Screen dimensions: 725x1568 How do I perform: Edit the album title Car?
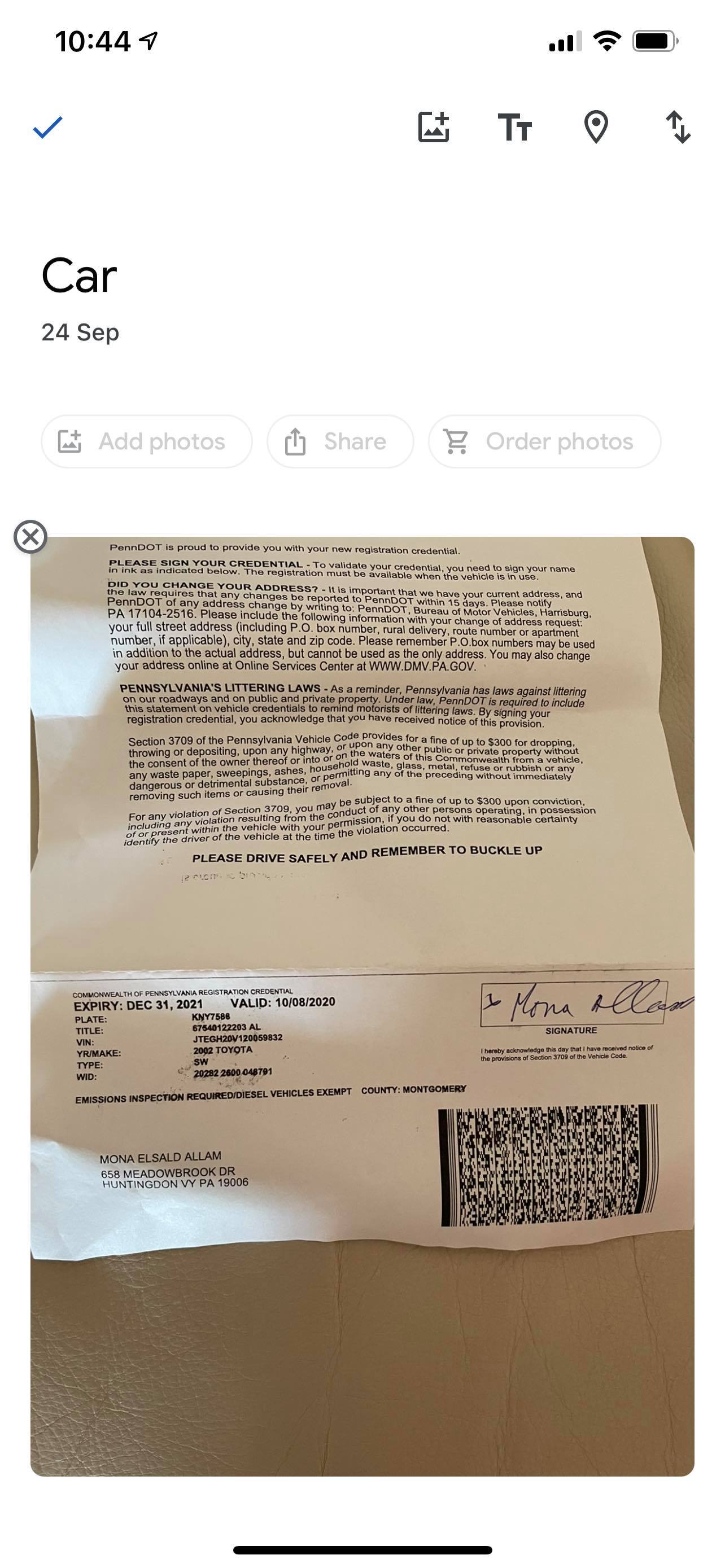point(79,276)
